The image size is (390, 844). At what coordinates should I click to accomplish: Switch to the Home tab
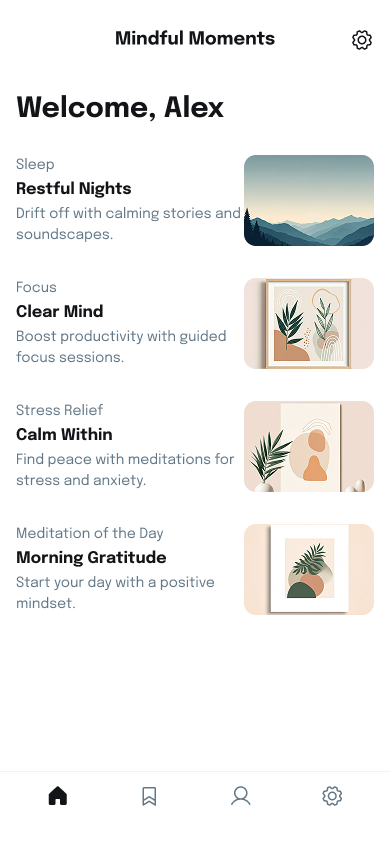(58, 796)
